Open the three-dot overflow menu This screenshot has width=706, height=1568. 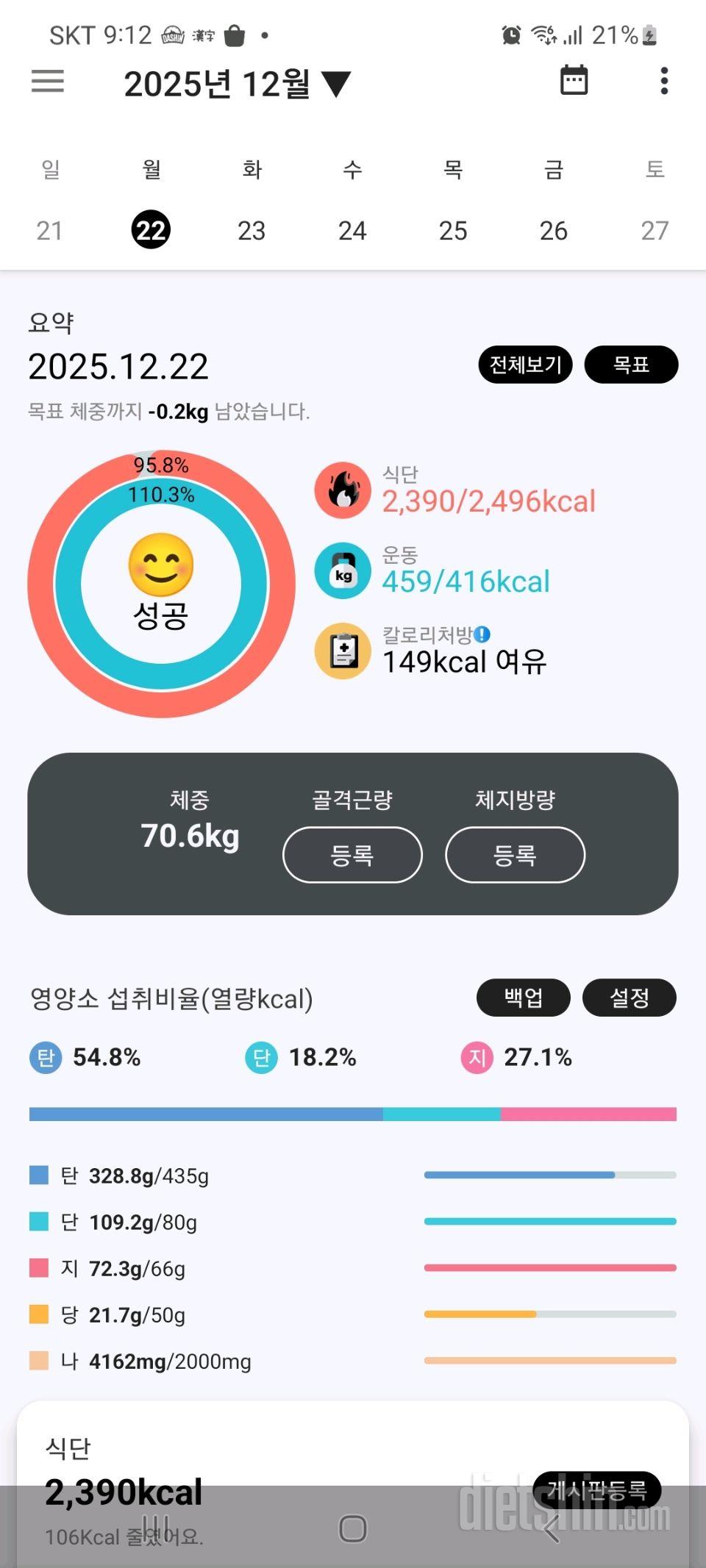[x=664, y=81]
